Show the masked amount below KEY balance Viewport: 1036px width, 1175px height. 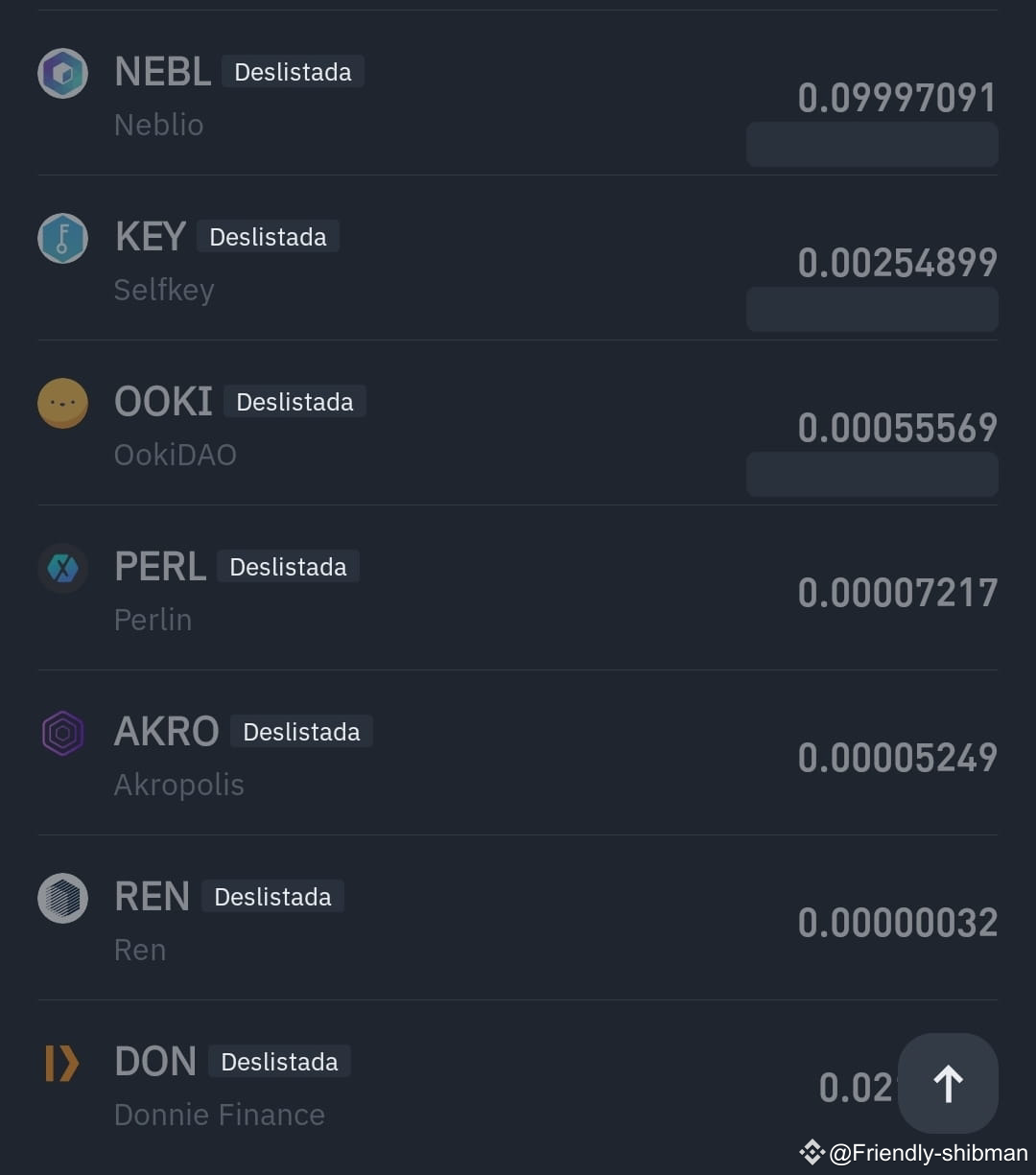click(871, 309)
